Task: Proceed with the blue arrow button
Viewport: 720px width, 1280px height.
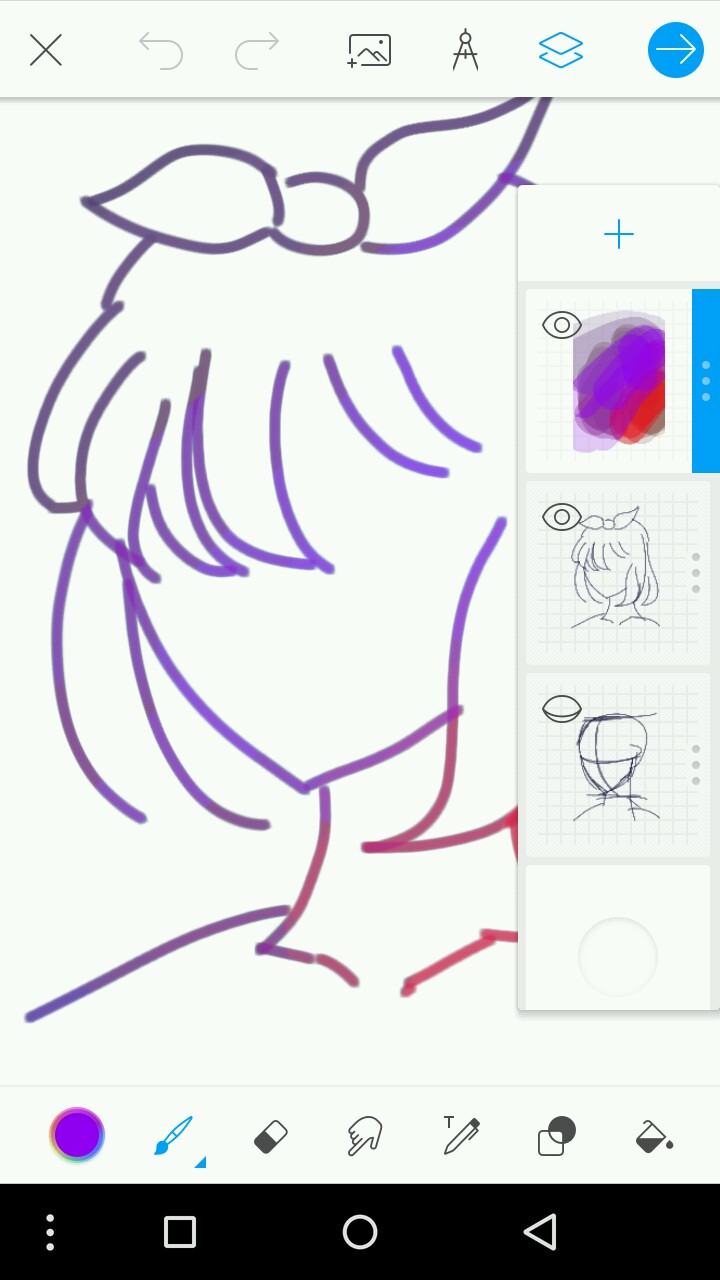Action: pyautogui.click(x=676, y=50)
